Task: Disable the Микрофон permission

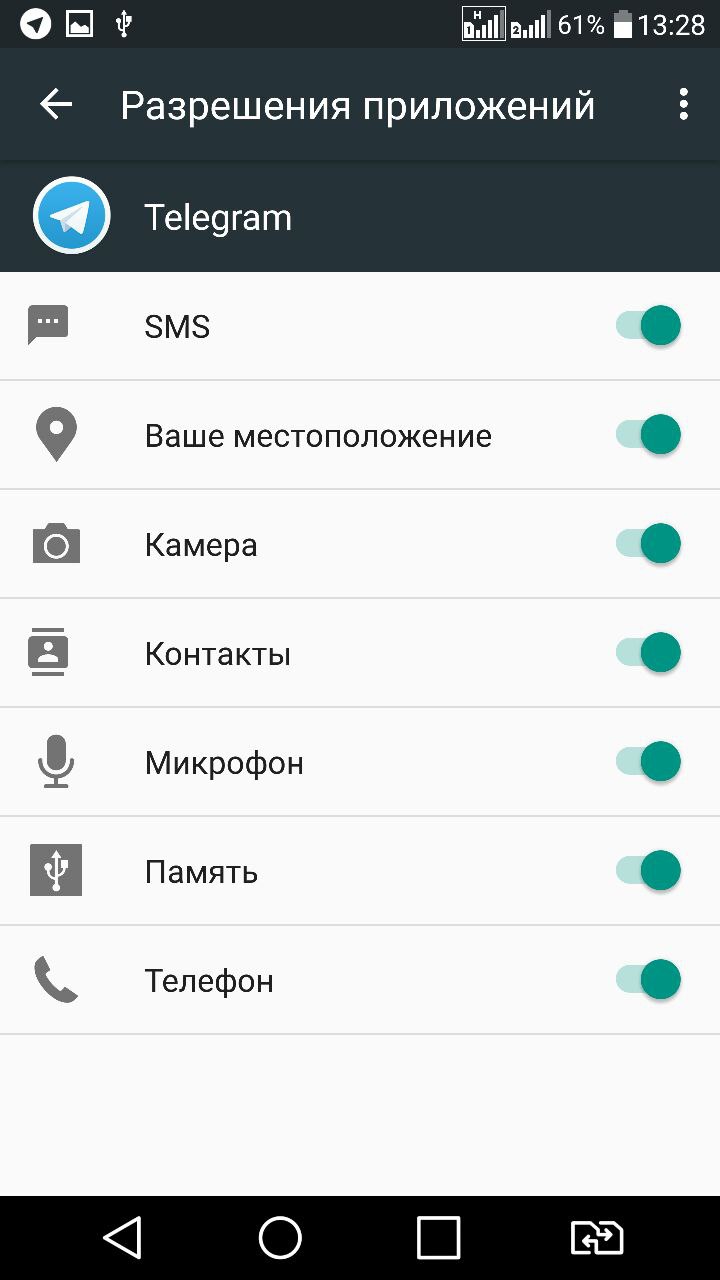Action: [649, 762]
